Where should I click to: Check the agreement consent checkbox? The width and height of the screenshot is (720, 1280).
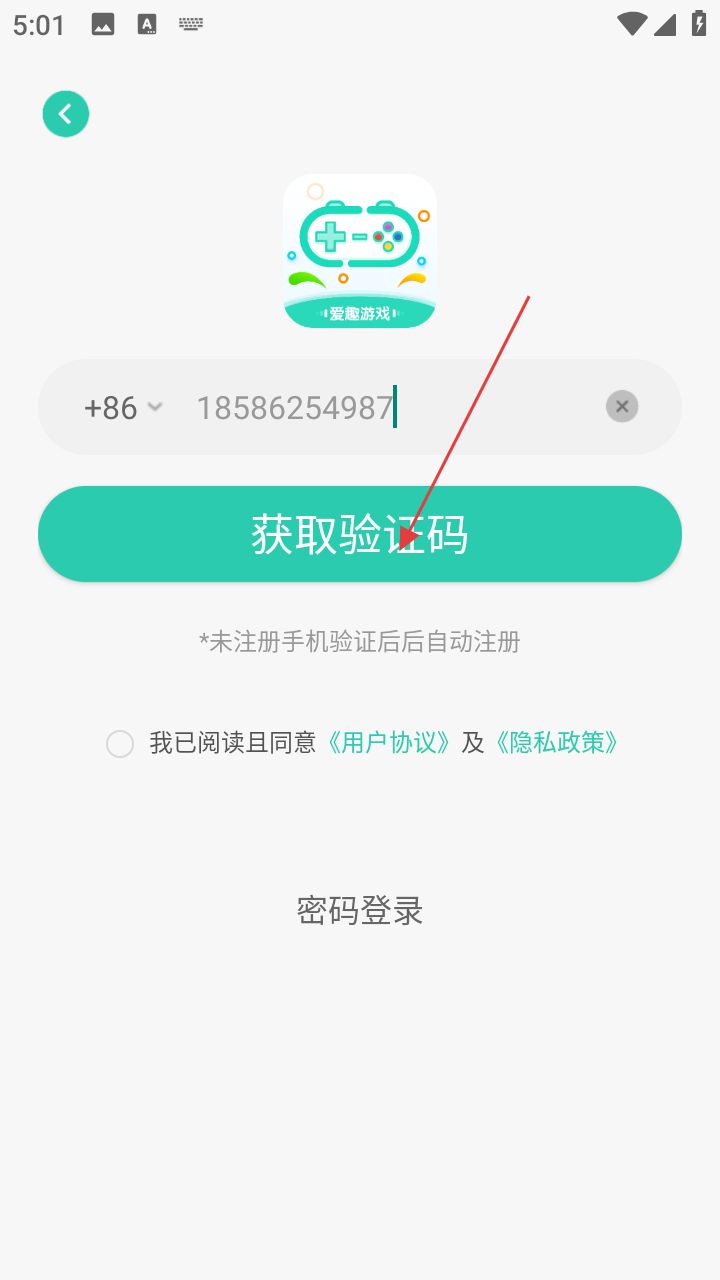click(x=120, y=744)
